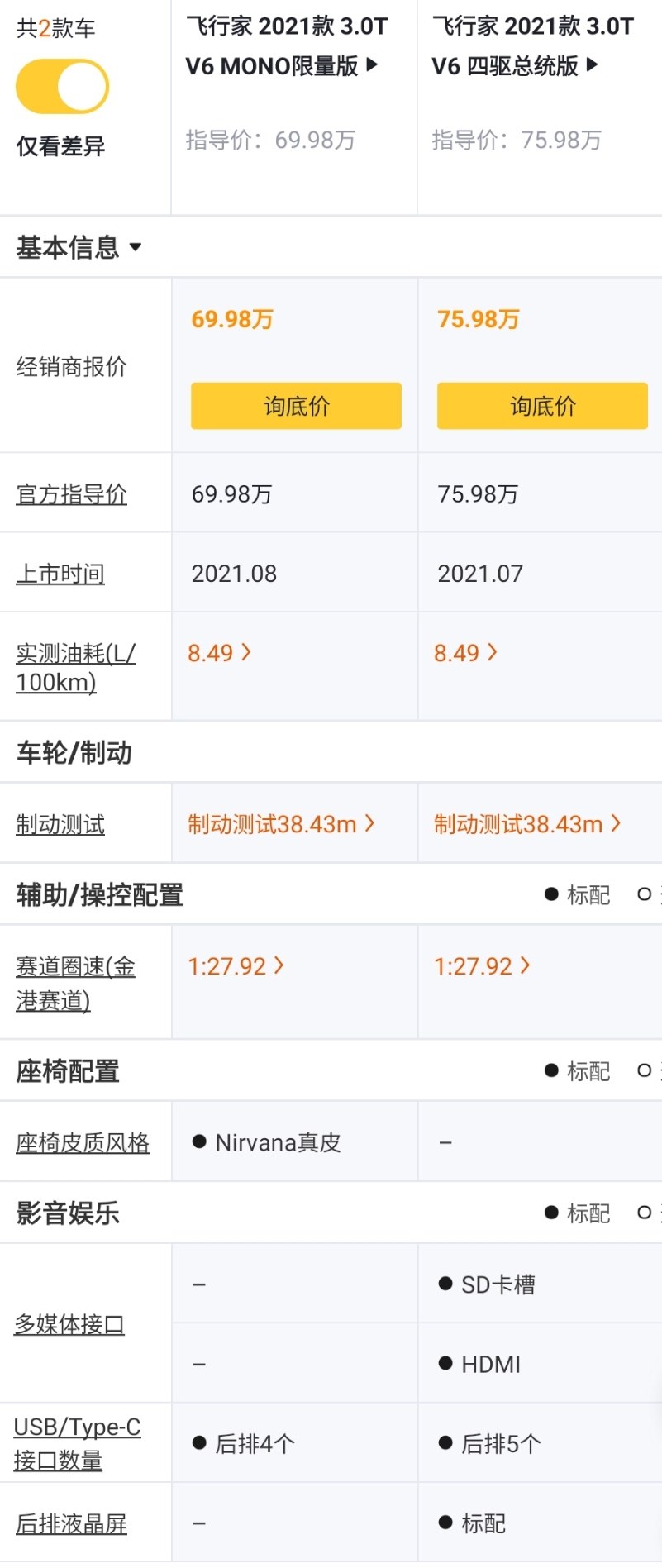Click the filled 标配 indicator in 影音娱乐 row

point(549,1213)
